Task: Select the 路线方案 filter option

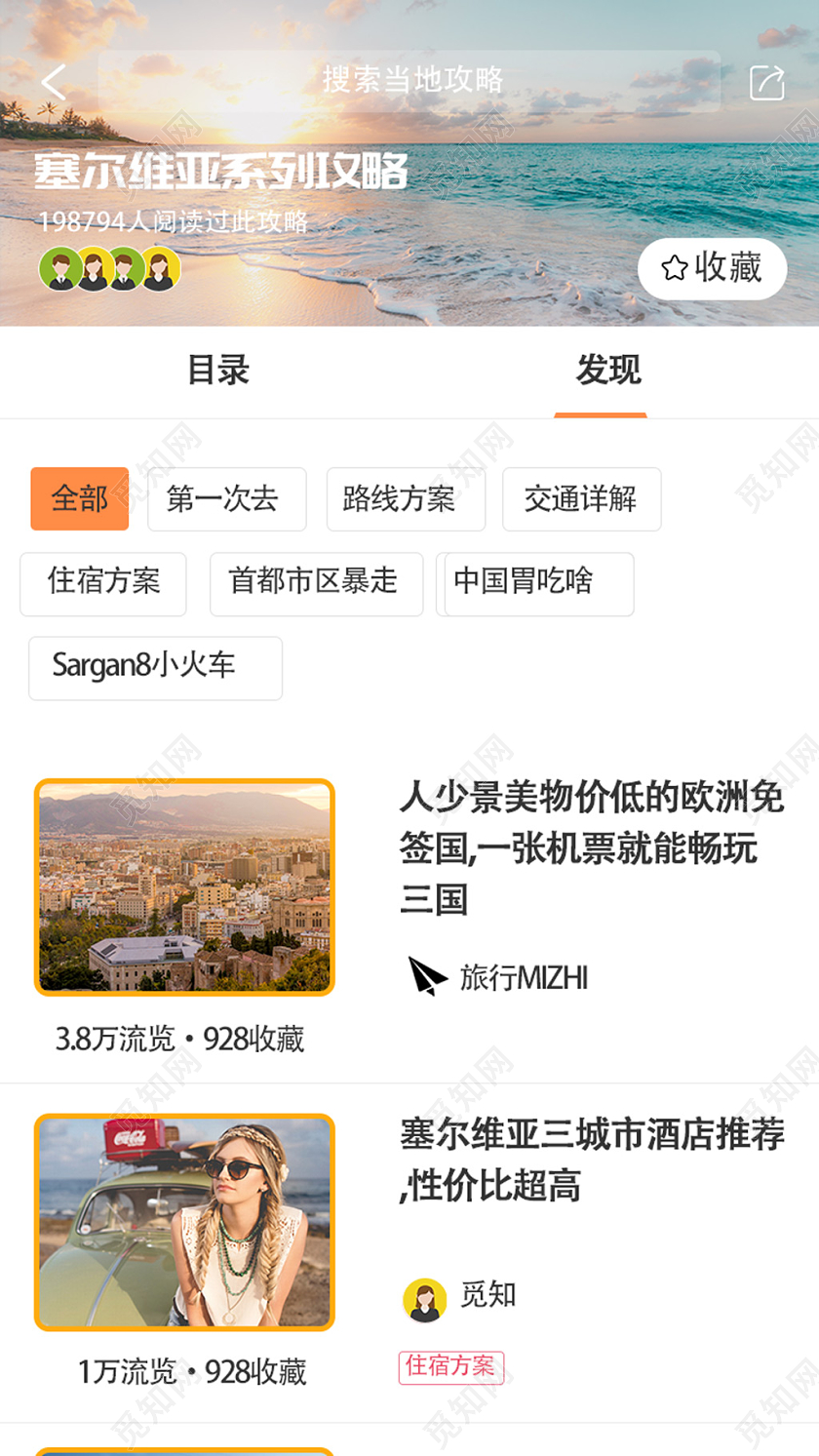Action: [x=405, y=499]
